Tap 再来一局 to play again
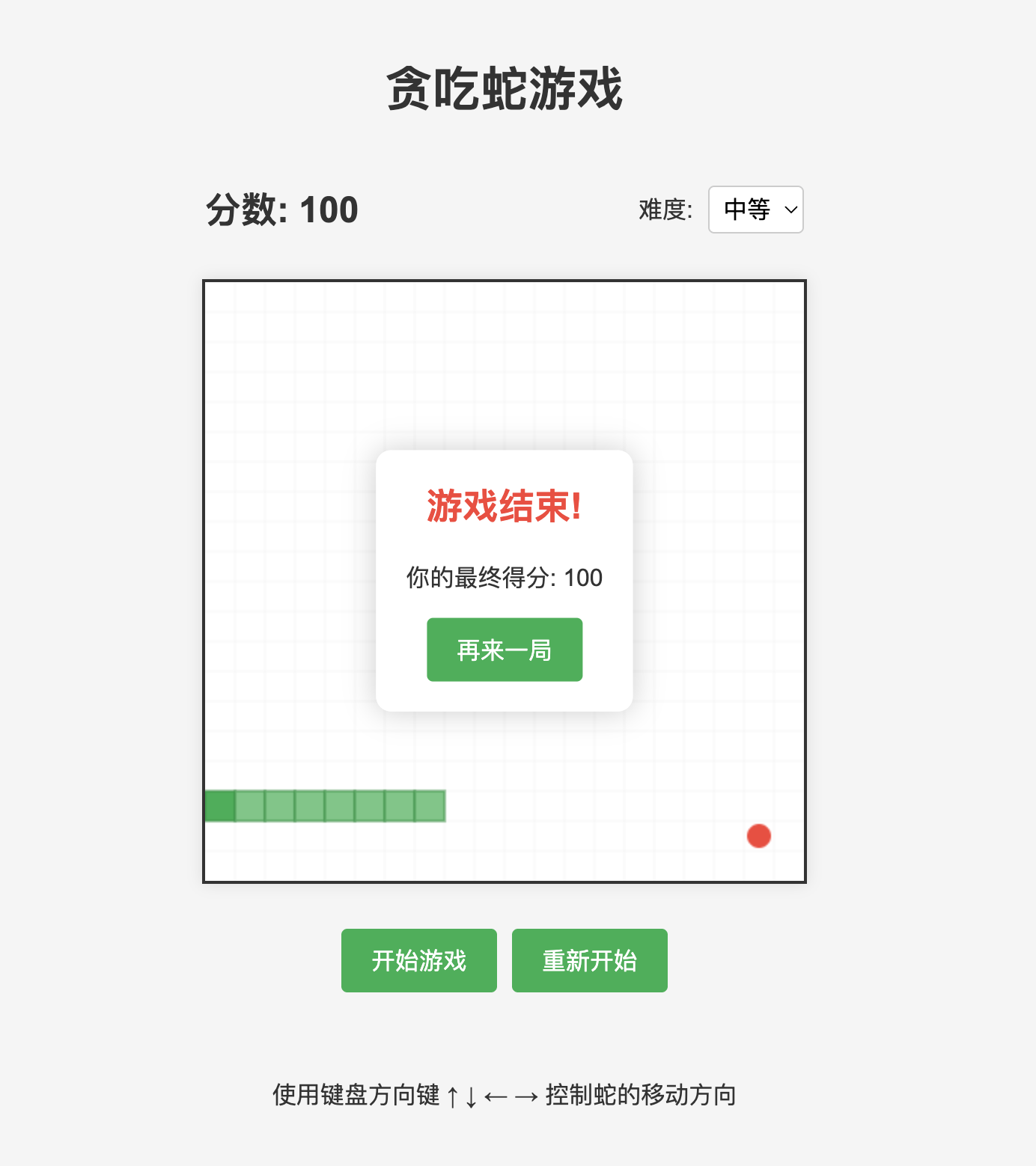Screen dimensions: 1036x1166 click(x=505, y=650)
